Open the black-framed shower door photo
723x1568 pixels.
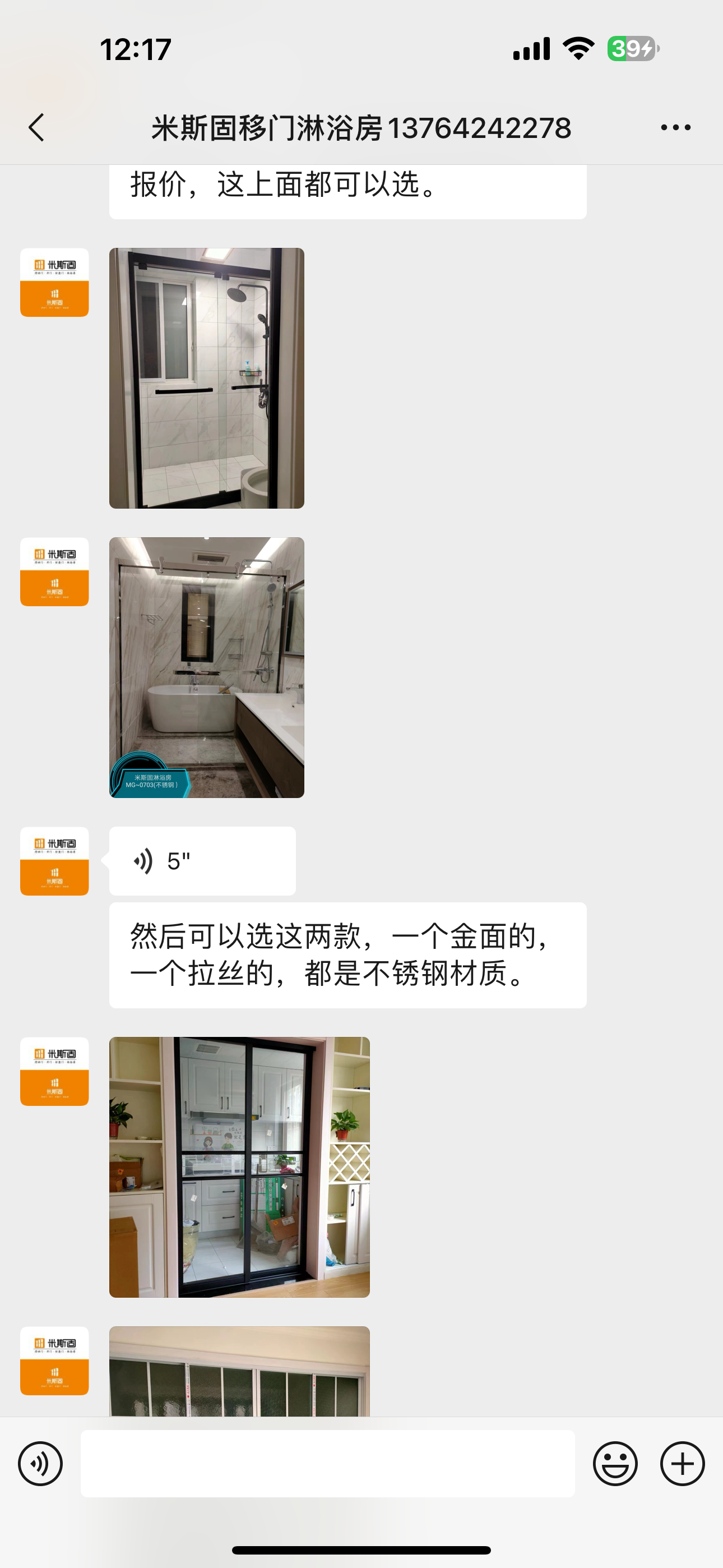point(206,378)
